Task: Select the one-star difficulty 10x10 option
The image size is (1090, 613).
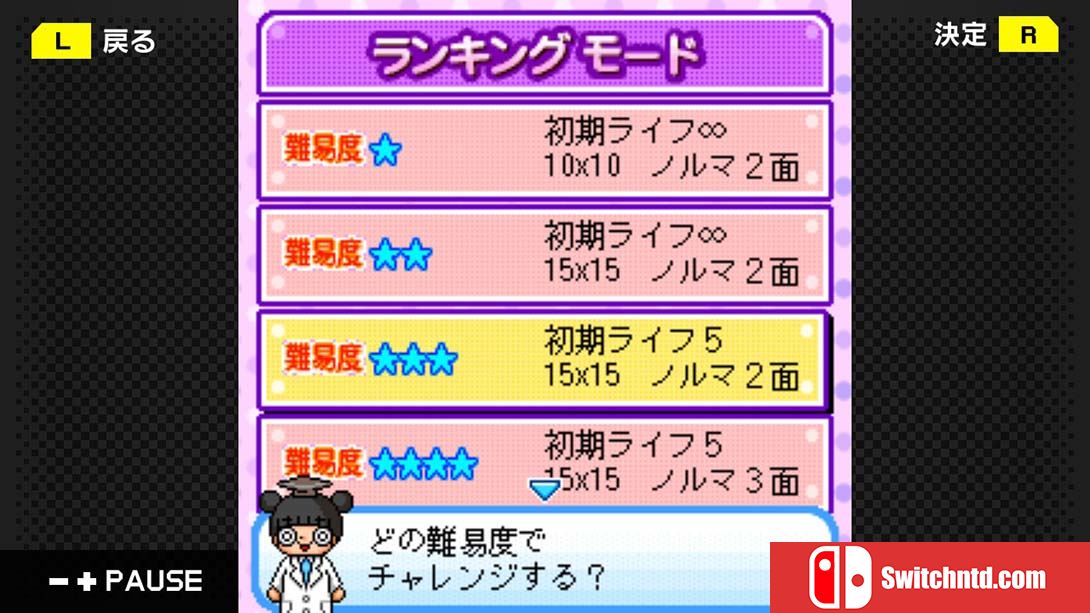Action: [x=544, y=150]
